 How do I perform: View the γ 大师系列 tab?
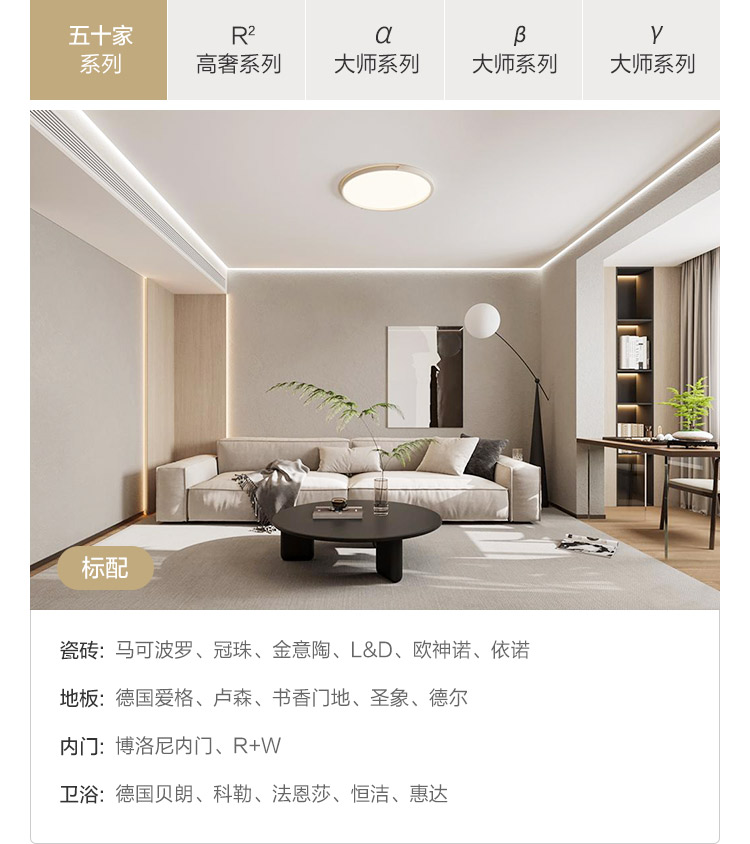pyautogui.click(x=652, y=50)
